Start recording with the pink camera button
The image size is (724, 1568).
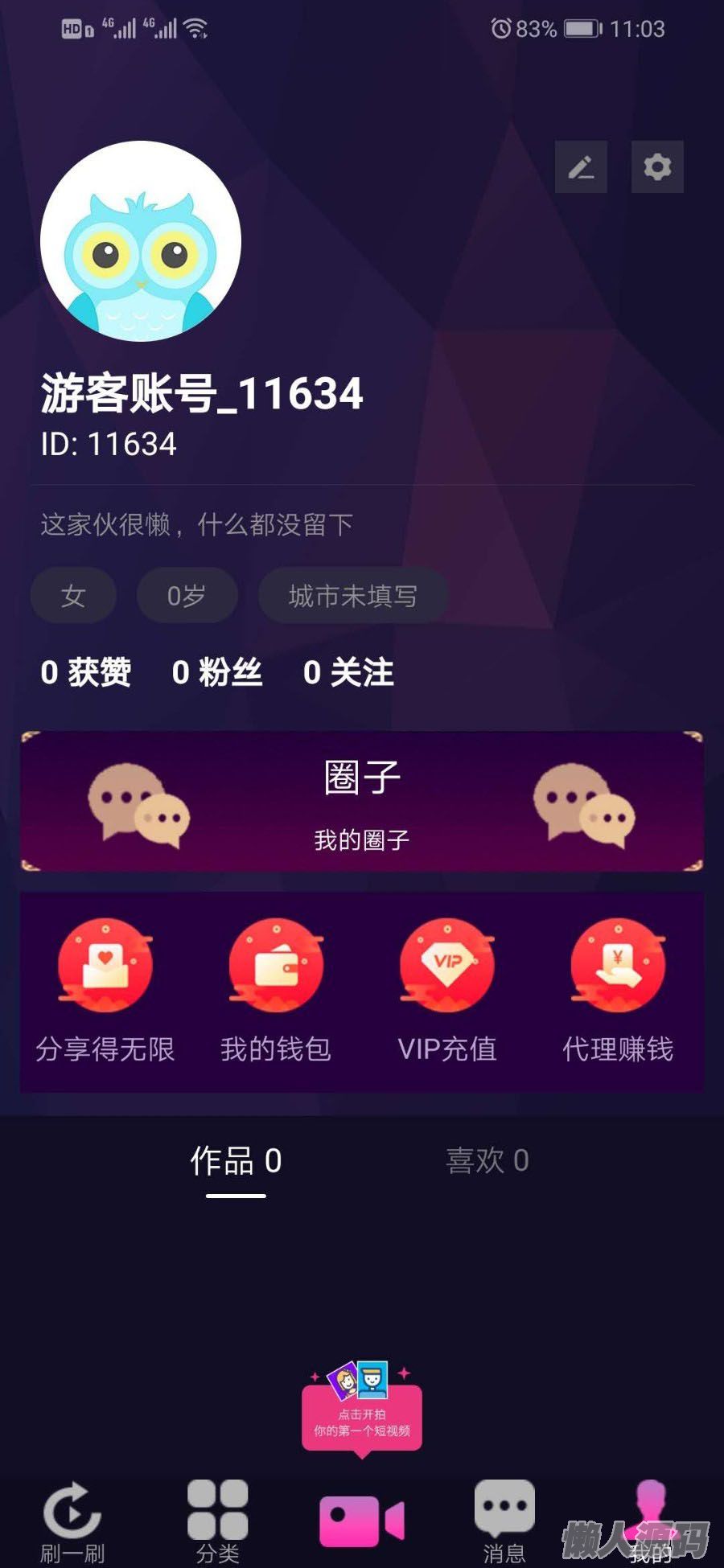362,1520
